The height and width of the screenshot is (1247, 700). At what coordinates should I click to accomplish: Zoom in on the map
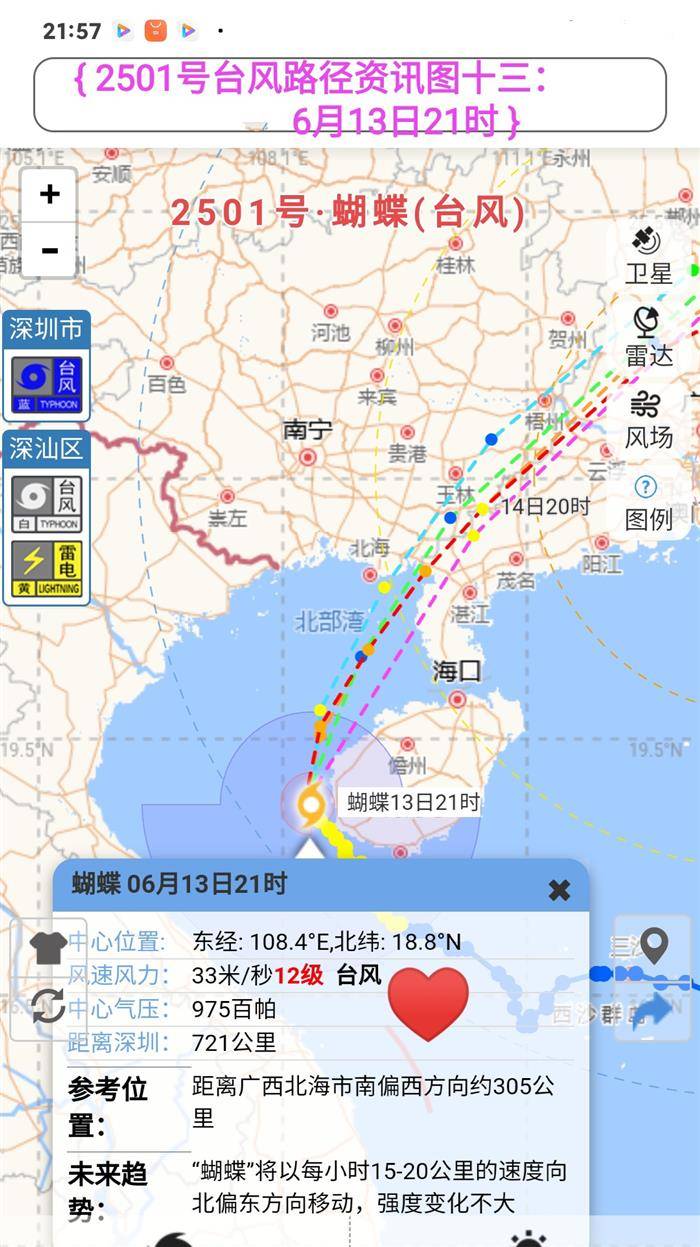pos(49,194)
